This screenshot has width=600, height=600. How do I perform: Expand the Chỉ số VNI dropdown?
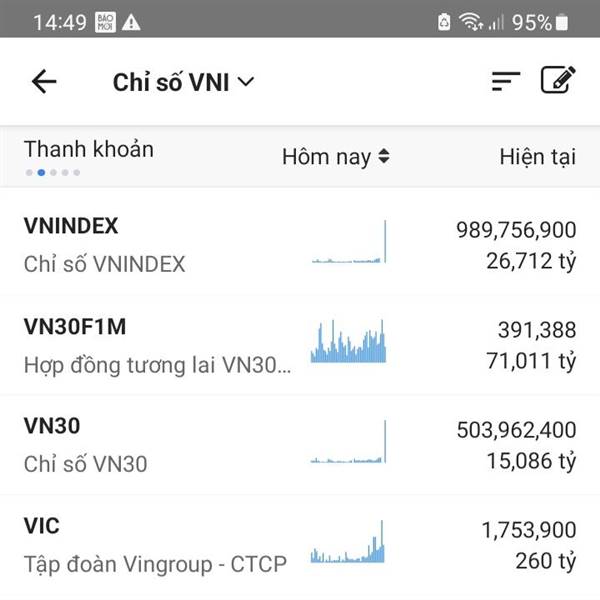(x=184, y=82)
